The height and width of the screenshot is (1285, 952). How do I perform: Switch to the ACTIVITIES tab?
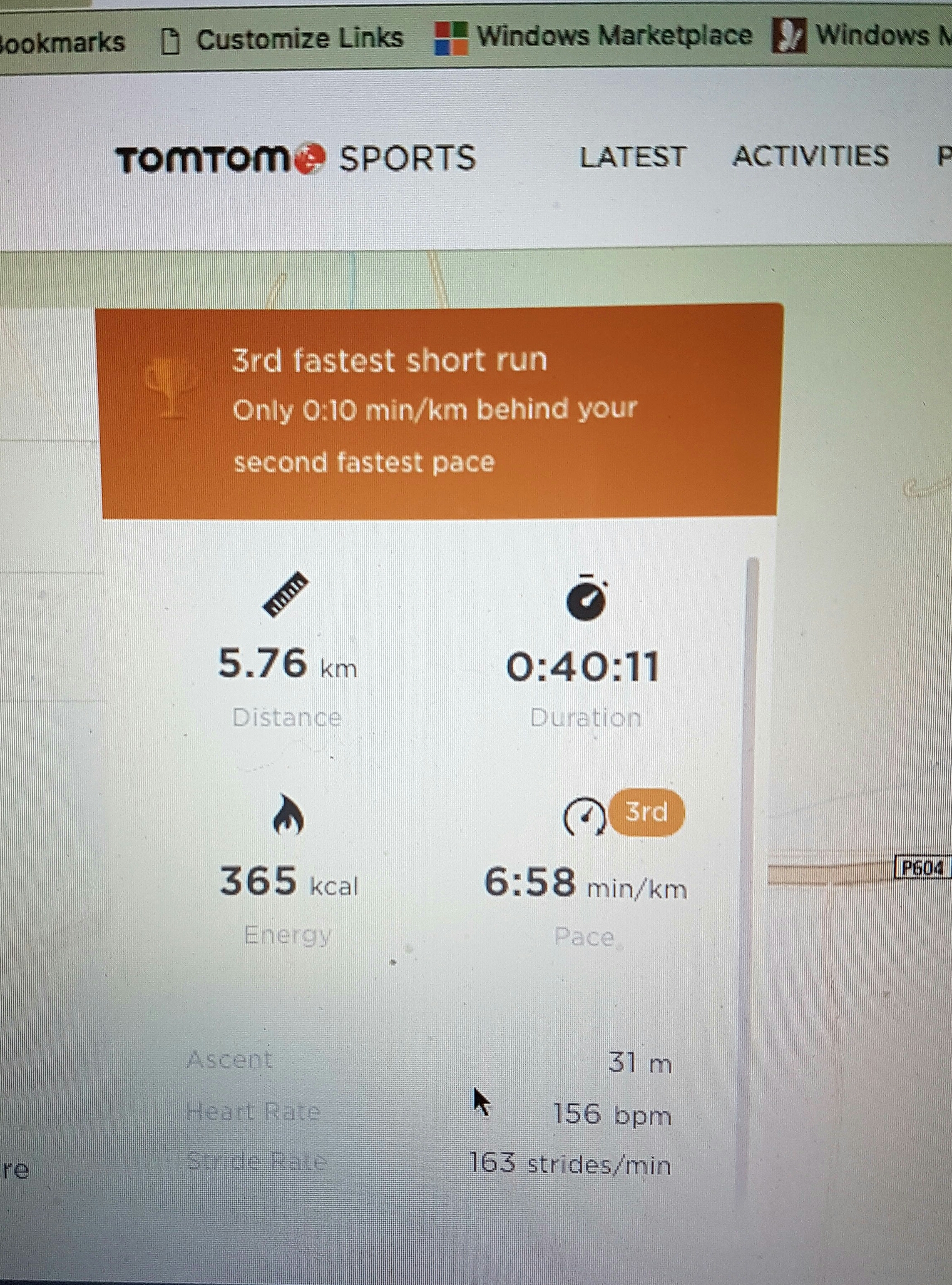810,156
